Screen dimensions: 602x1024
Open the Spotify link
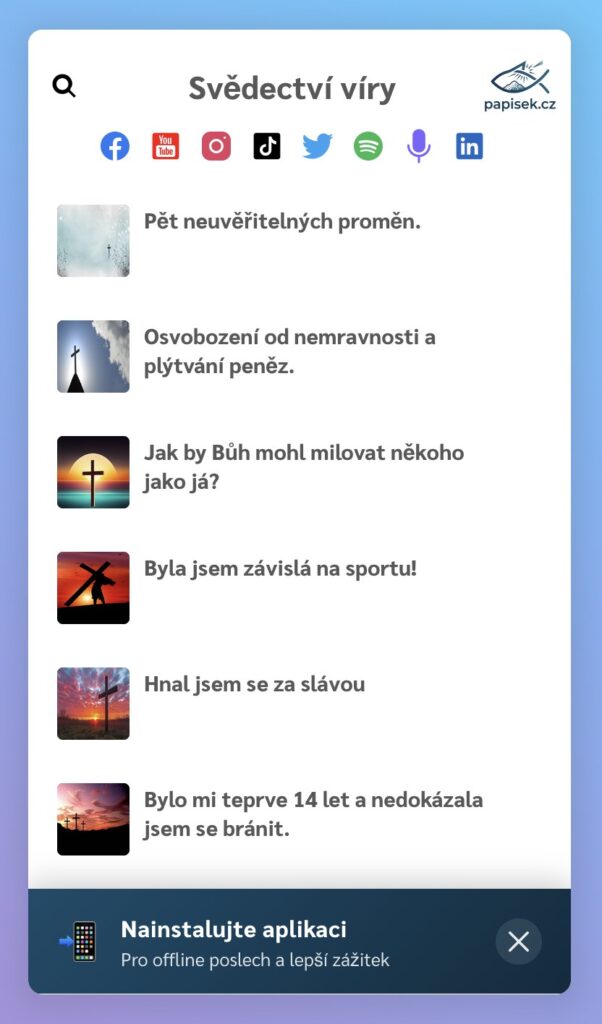[x=368, y=146]
